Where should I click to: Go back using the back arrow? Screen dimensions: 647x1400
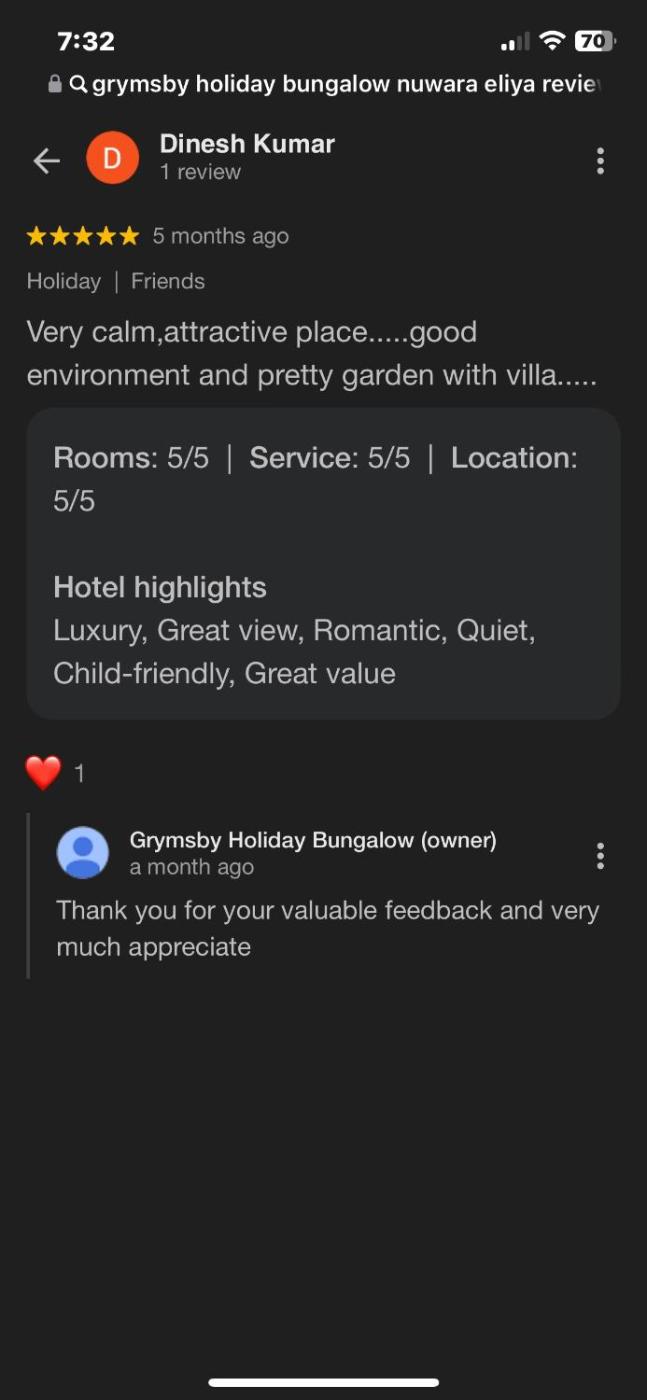tap(47, 160)
